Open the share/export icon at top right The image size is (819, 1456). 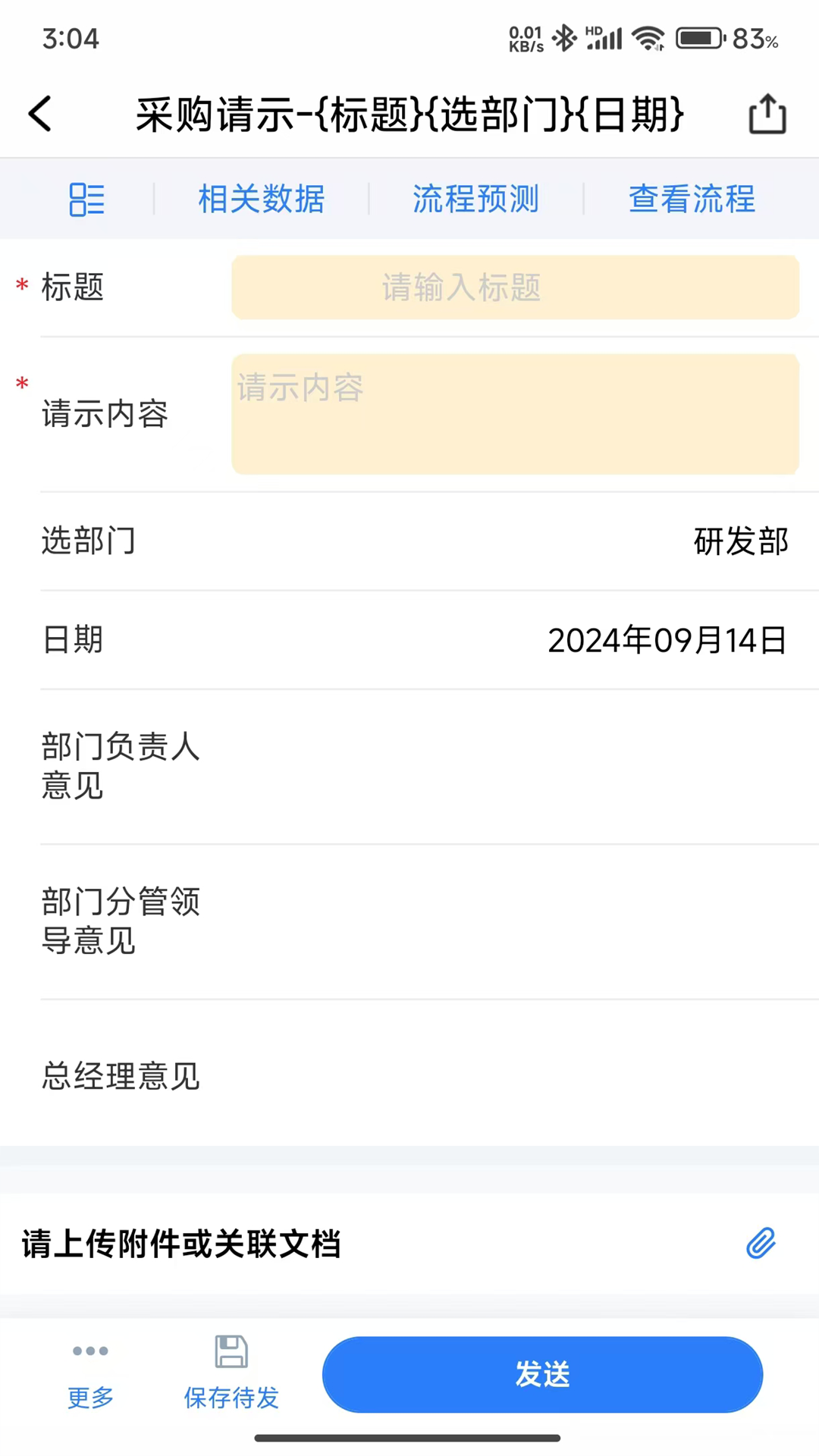point(767,113)
